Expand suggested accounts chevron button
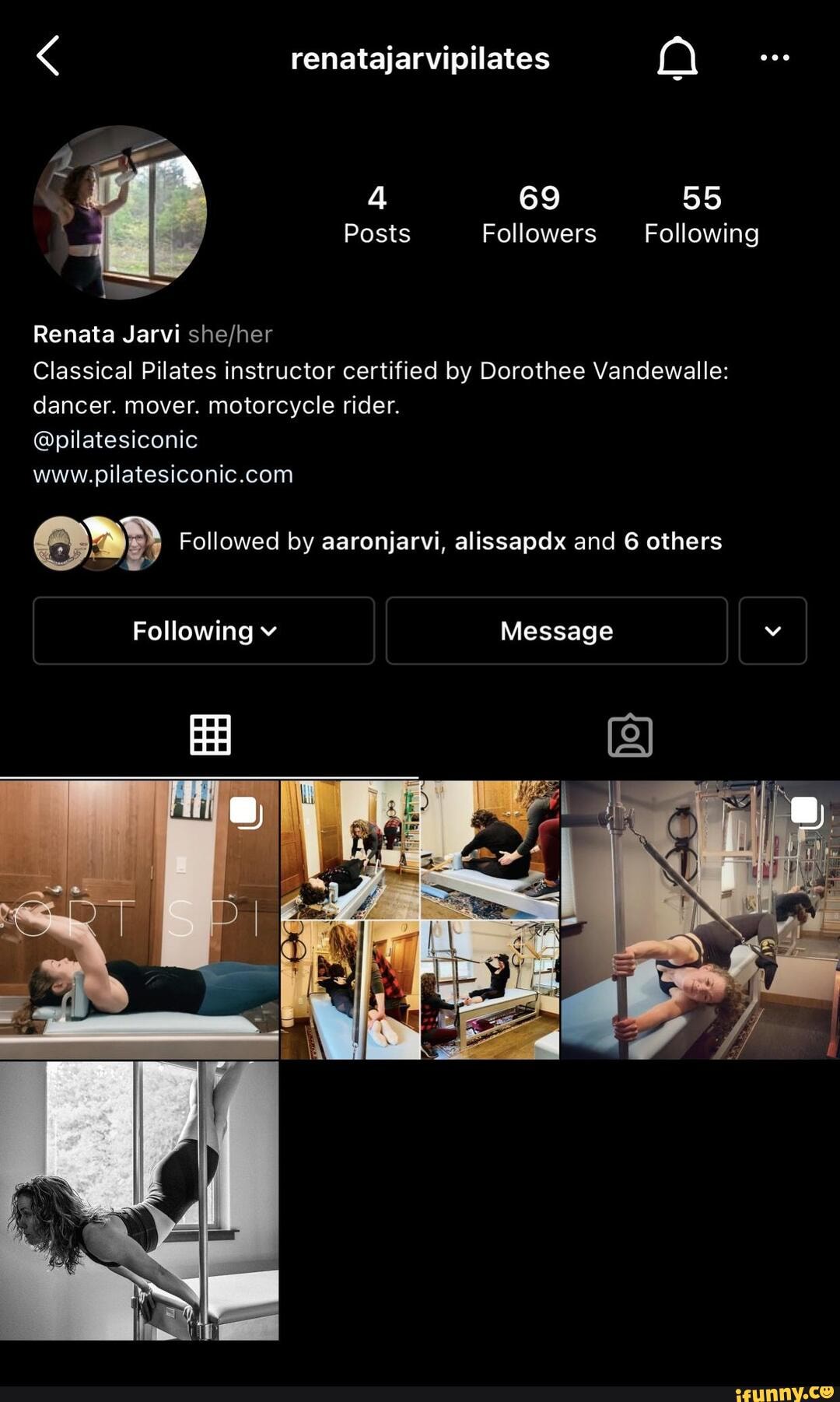Image resolution: width=840 pixels, height=1402 pixels. point(772,631)
